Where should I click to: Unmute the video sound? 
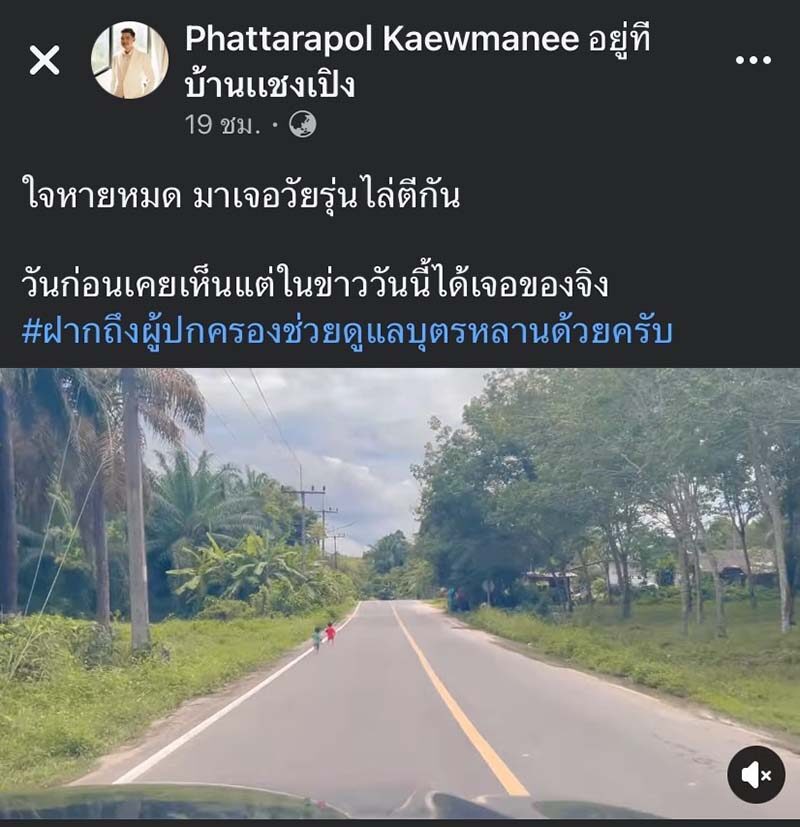[756, 774]
